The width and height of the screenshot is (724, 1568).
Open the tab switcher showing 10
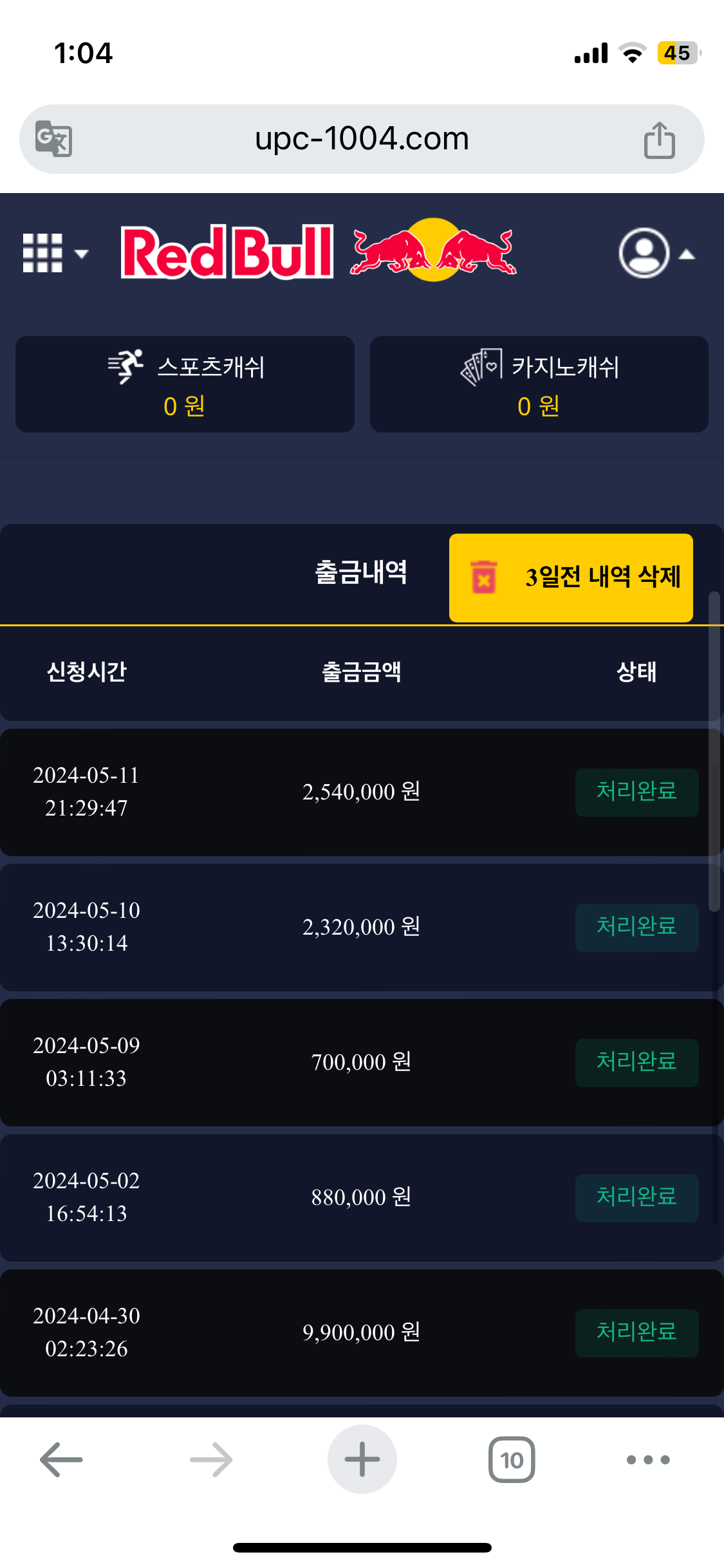tap(512, 1459)
